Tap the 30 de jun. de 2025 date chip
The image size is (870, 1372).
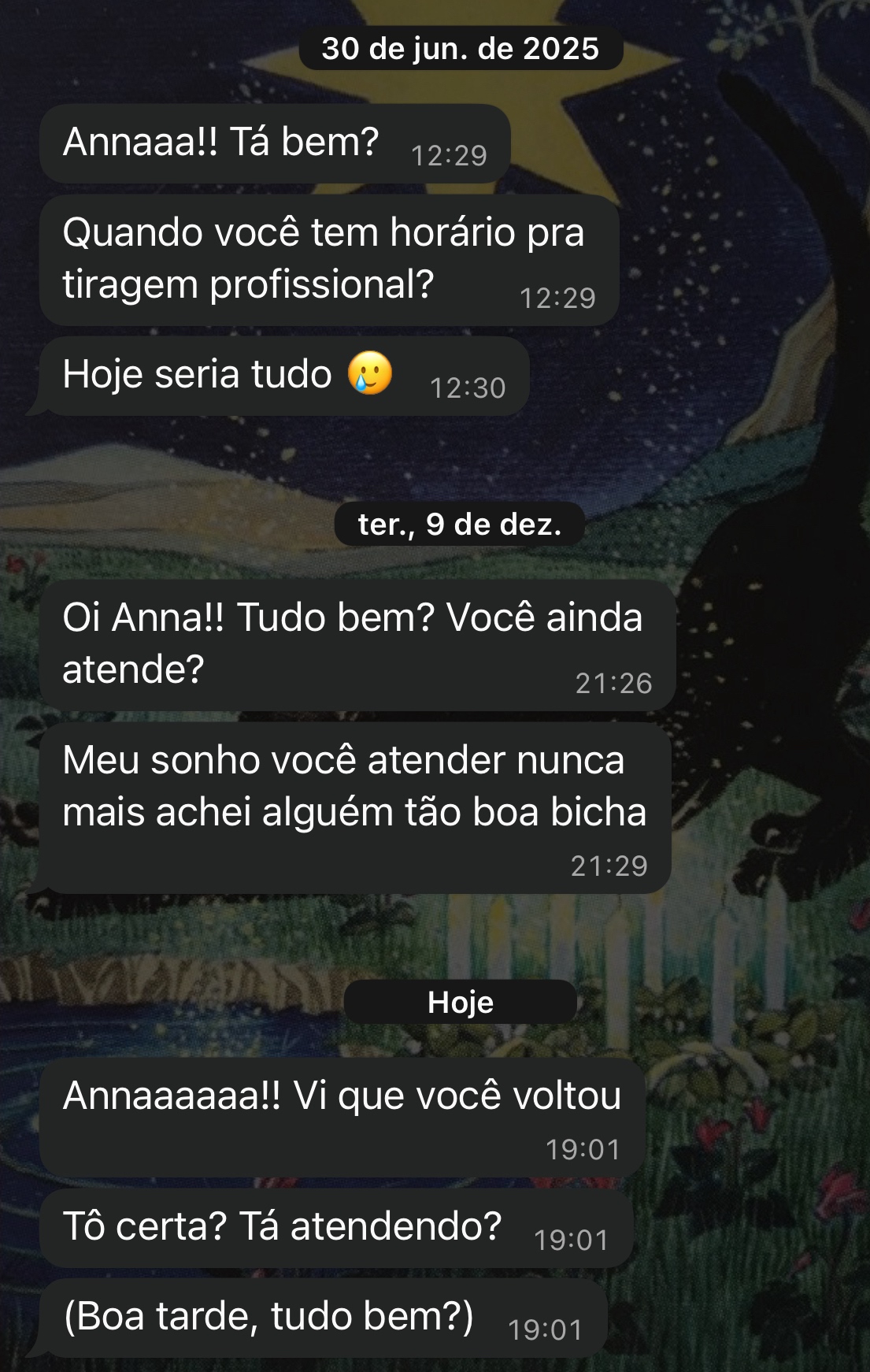pyautogui.click(x=461, y=49)
